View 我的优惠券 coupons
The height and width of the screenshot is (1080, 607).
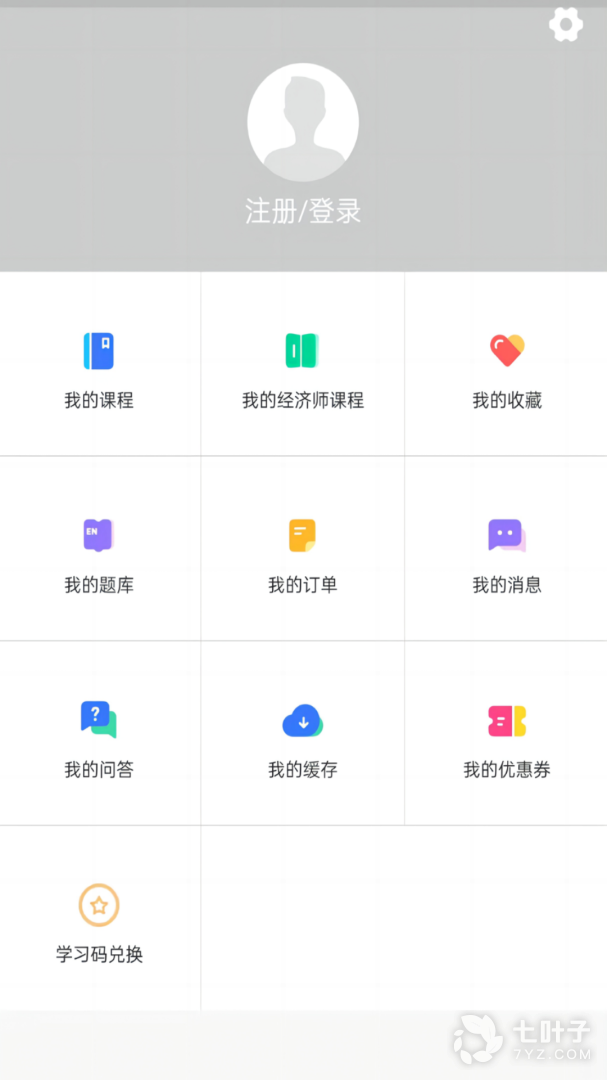pyautogui.click(x=507, y=733)
